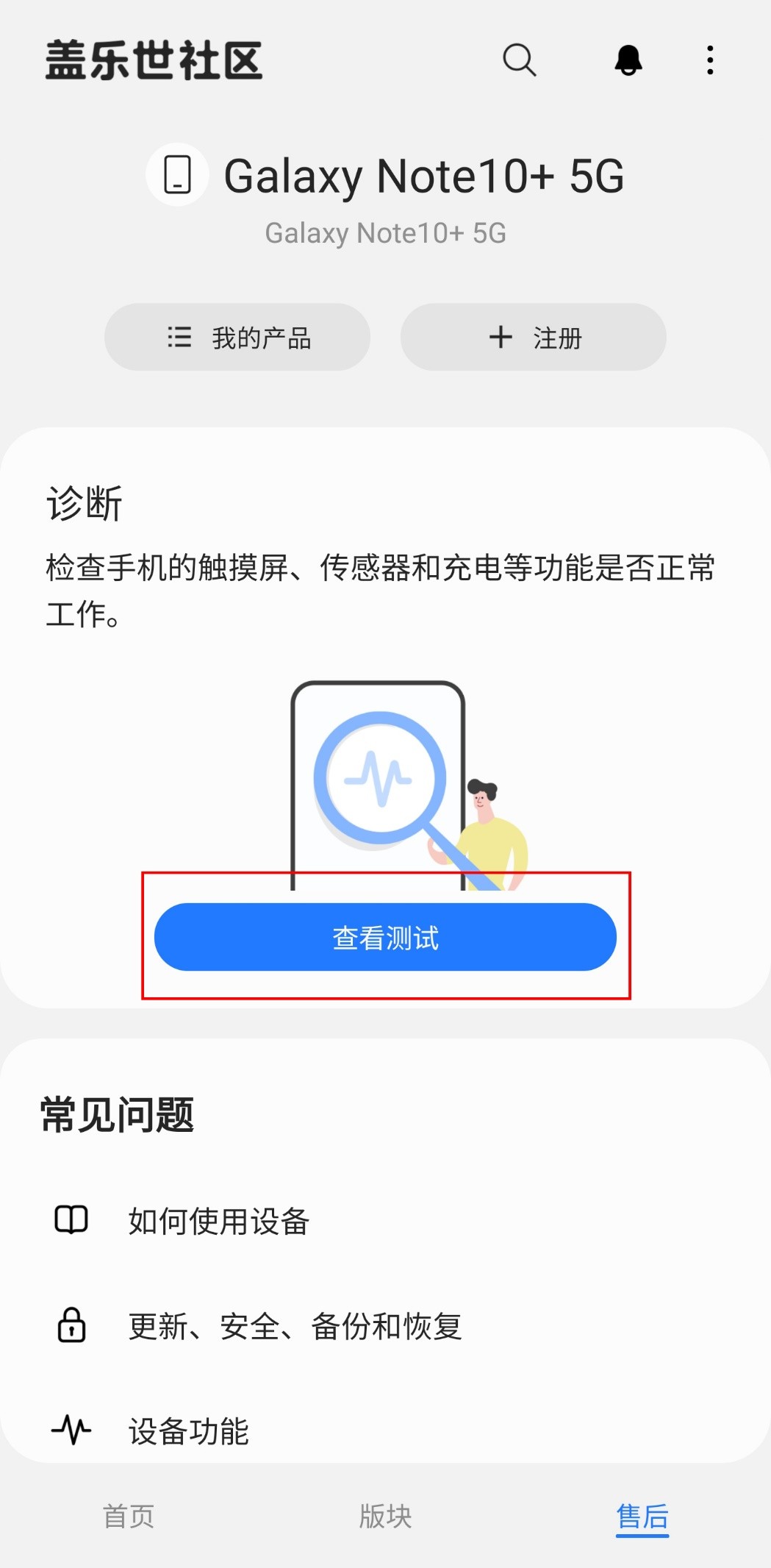Open the 如何使用设备 FAQ entry
This screenshot has height=1568, width=771.
click(x=218, y=1221)
